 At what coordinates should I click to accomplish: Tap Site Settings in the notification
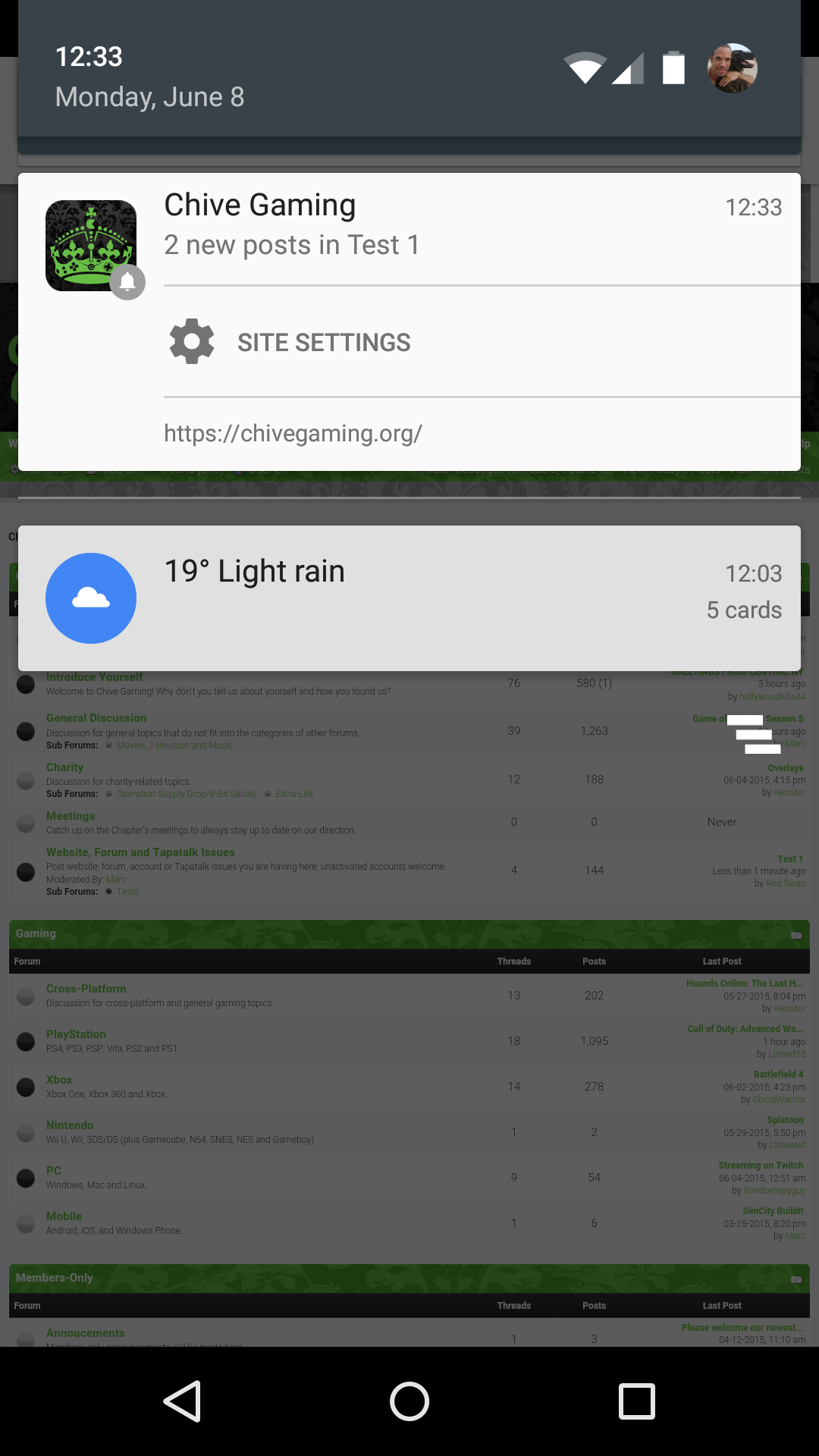click(324, 342)
